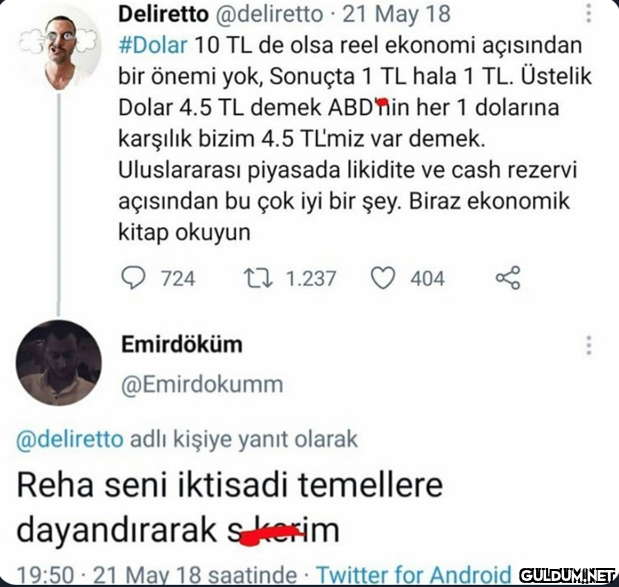Open the overflow menu on Deliretto's tweet
The width and height of the screenshot is (619, 587).
point(588,14)
